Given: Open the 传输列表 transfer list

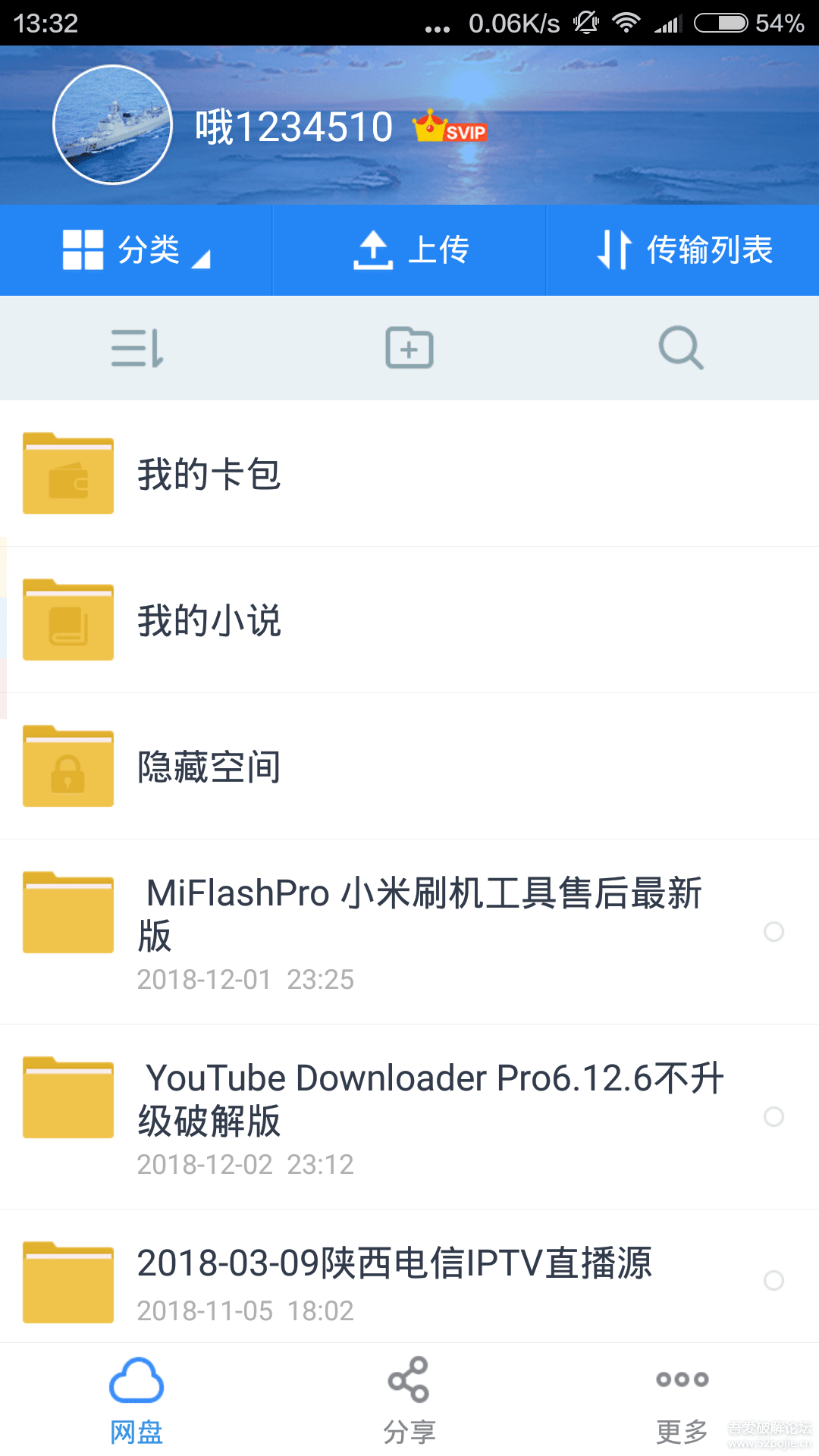Looking at the screenshot, I should pos(684,250).
